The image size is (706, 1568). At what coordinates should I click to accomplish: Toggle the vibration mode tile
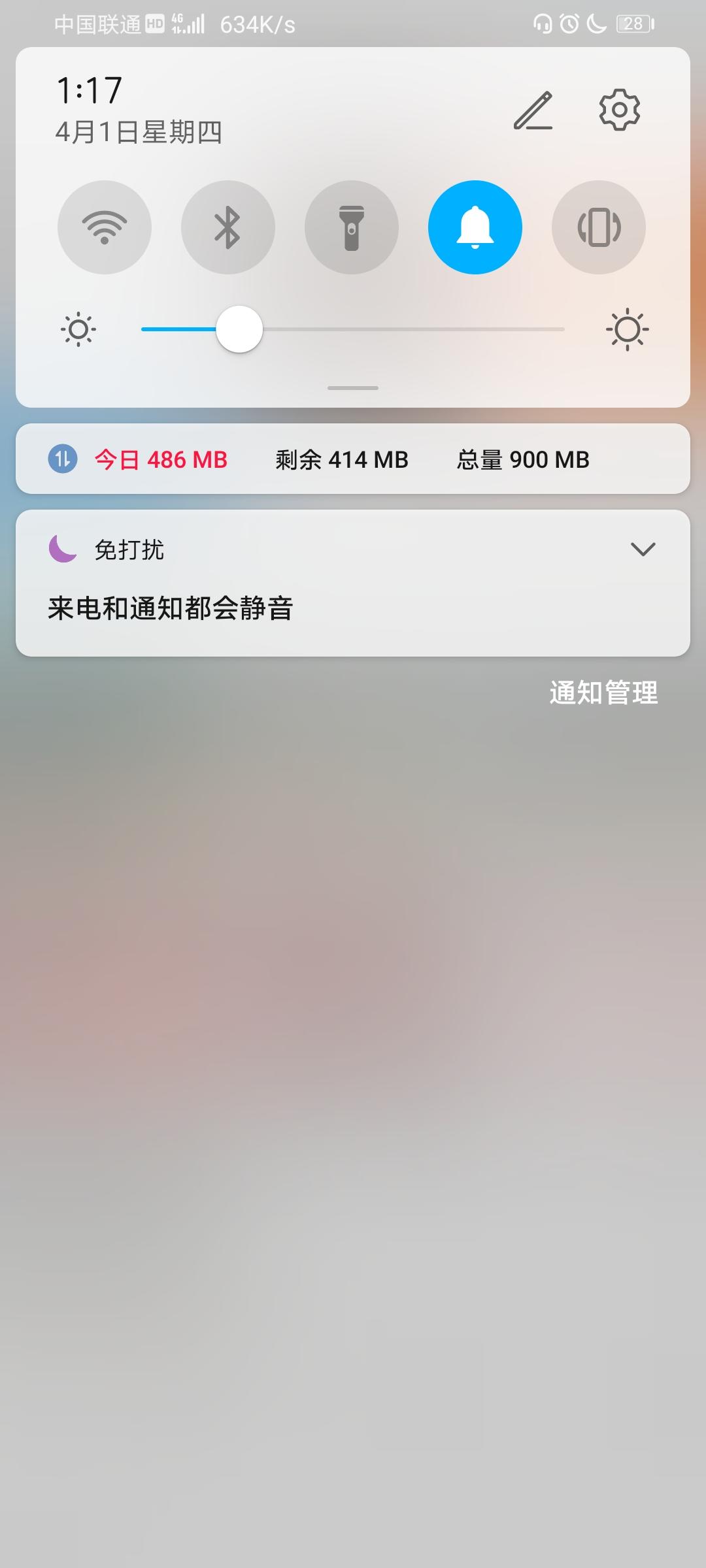point(599,227)
